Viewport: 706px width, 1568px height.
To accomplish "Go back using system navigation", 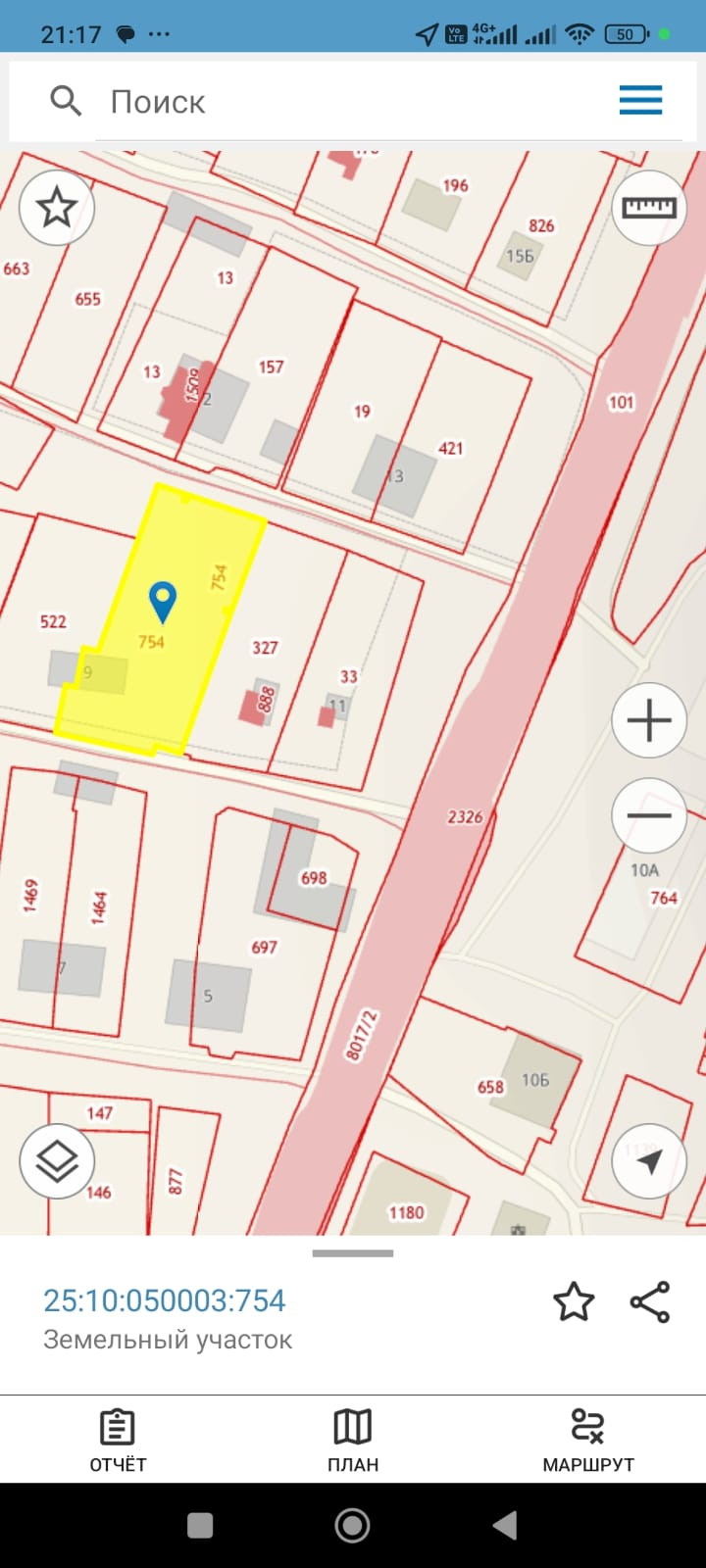I will tap(505, 1525).
